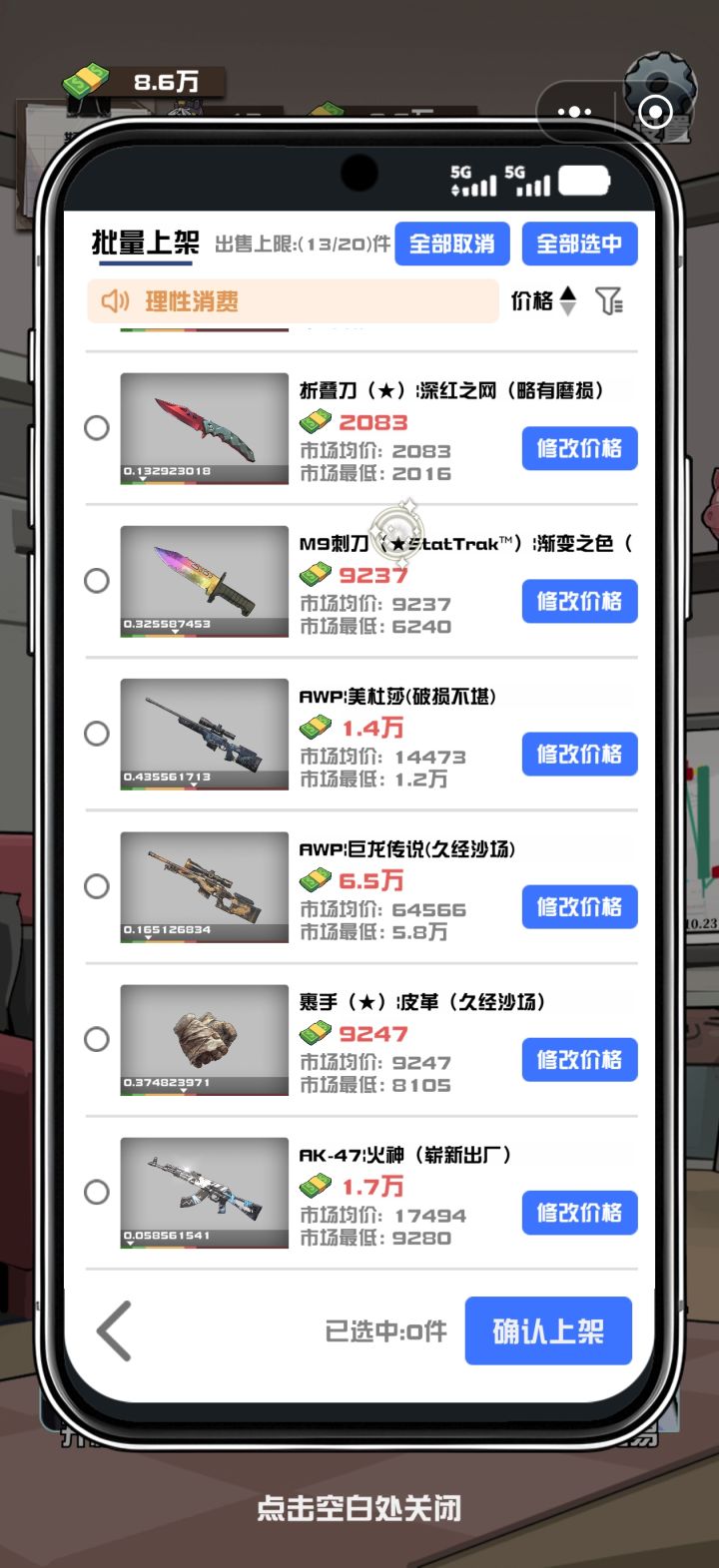Tap the money stack icon showing 8.6万
The image size is (719, 1568).
tap(85, 79)
